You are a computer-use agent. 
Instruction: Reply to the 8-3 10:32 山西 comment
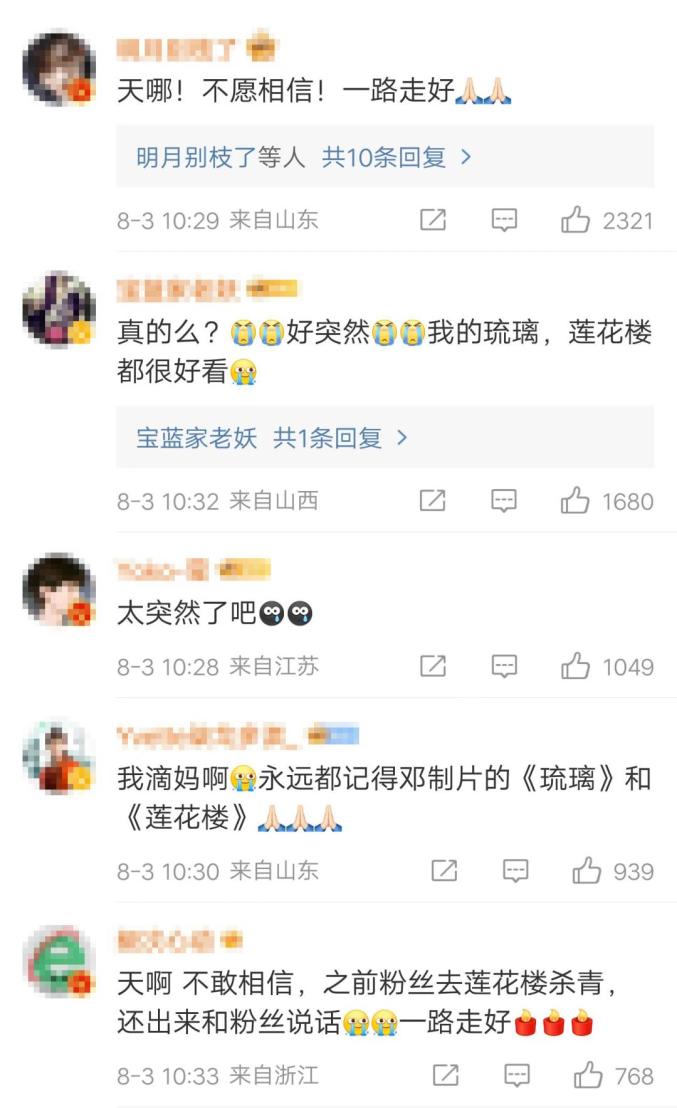click(505, 501)
